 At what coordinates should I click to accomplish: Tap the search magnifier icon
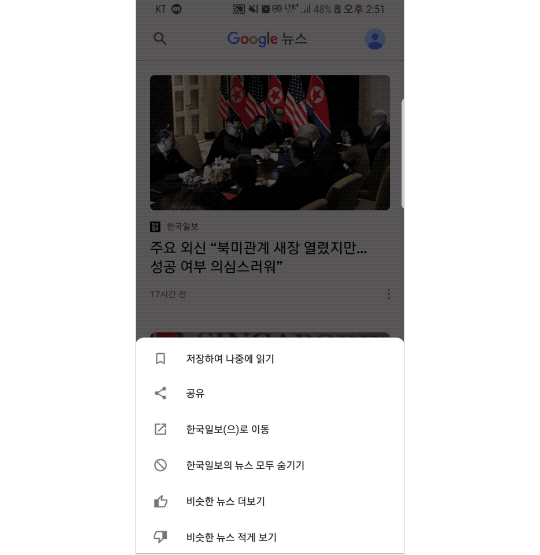(160, 39)
